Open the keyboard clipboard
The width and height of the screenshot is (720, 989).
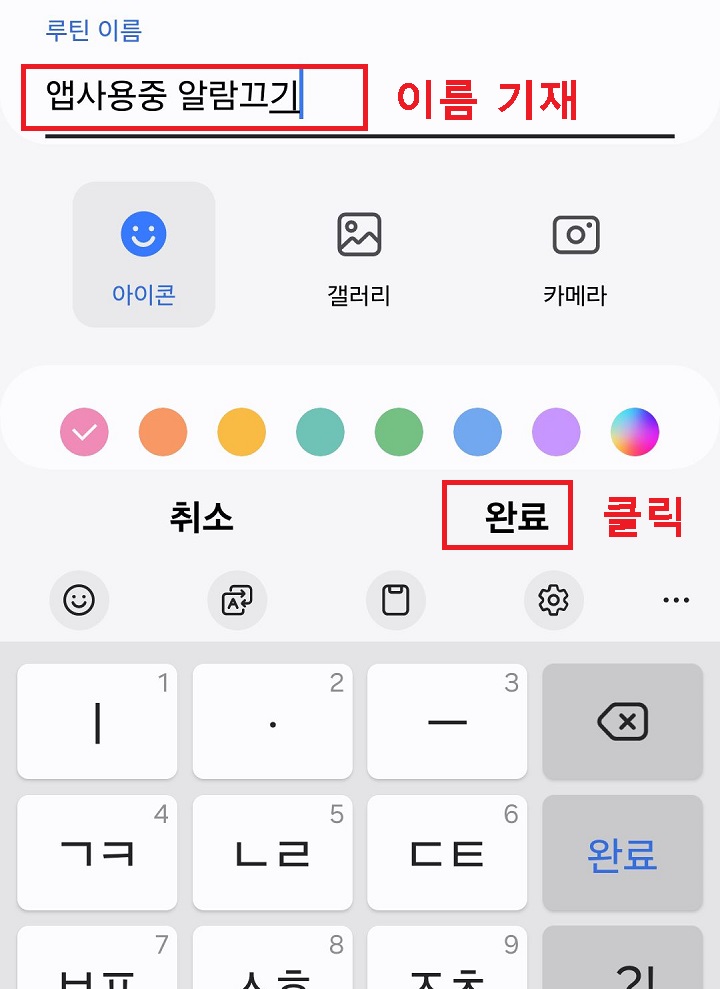tap(395, 600)
